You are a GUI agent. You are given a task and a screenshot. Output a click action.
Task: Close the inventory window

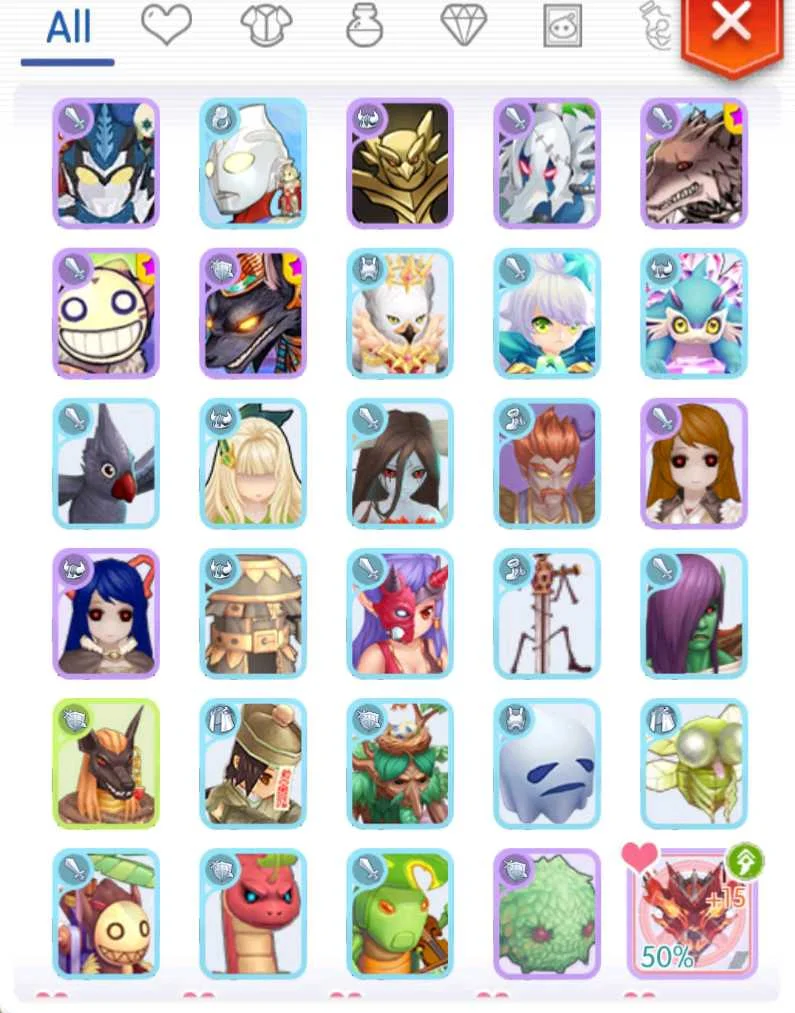tap(732, 27)
